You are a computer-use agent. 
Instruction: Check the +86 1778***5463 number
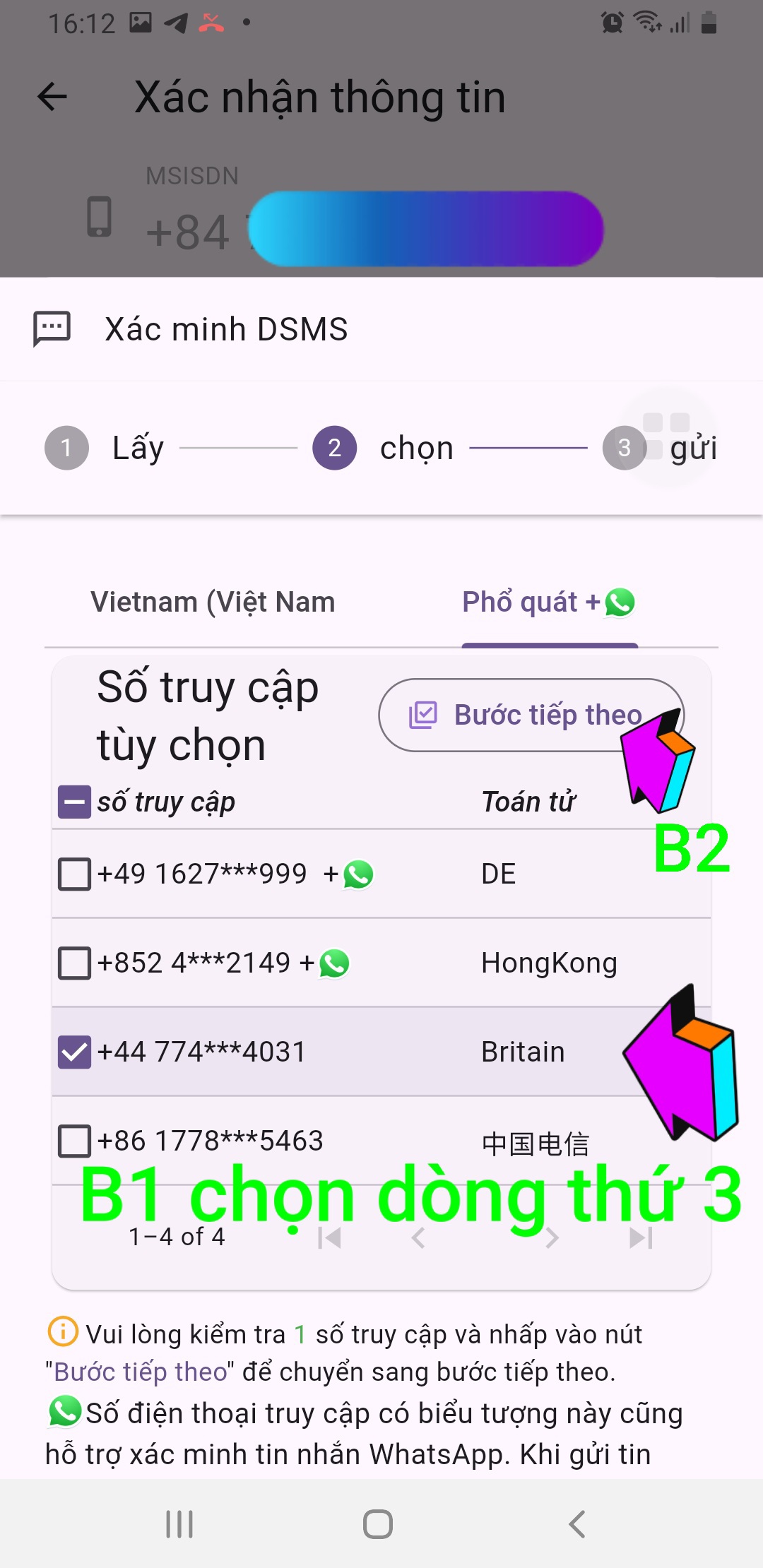74,1141
